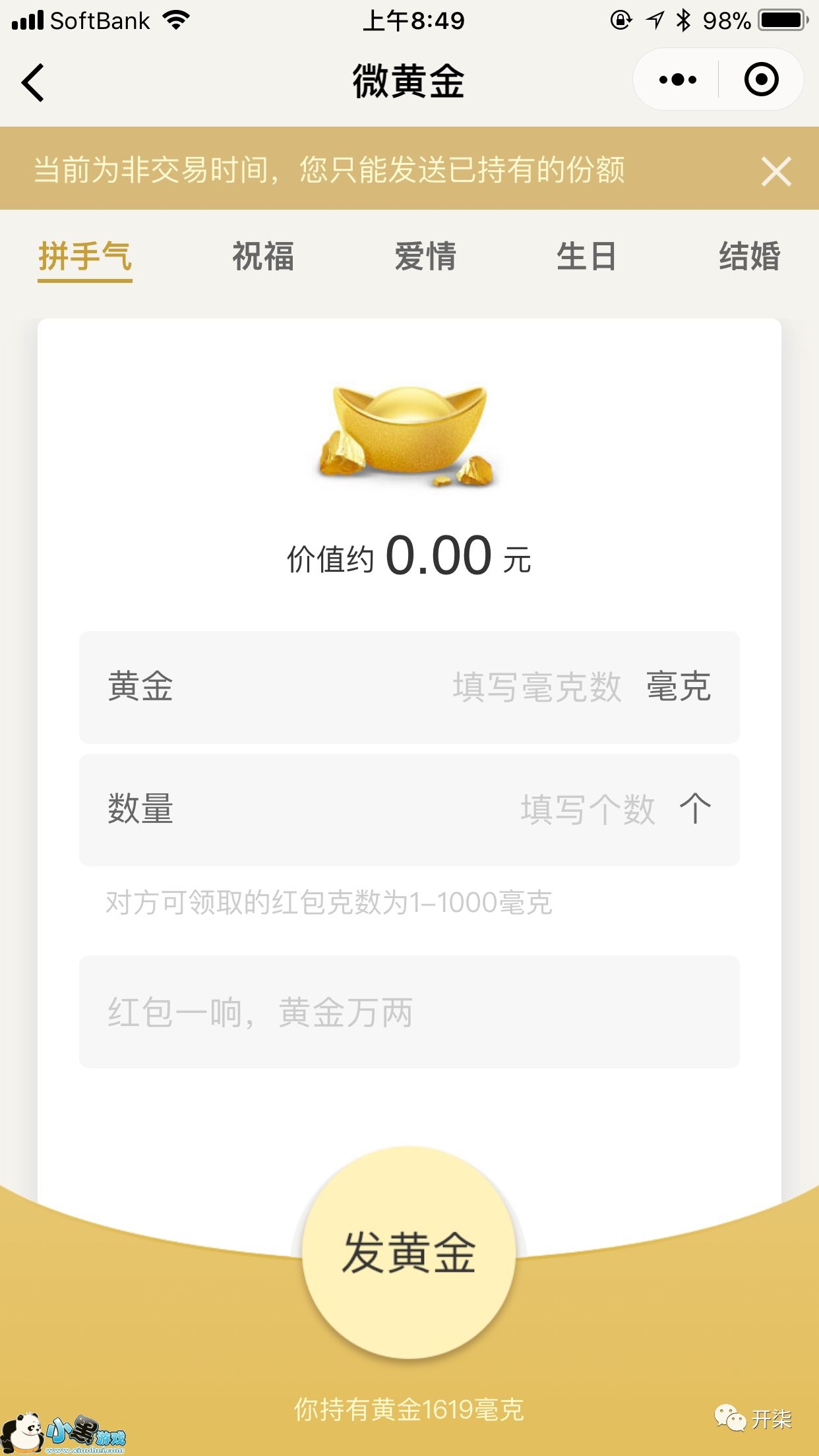Switch to the 祝福 tab
Image resolution: width=819 pixels, height=1456 pixels.
pyautogui.click(x=262, y=257)
